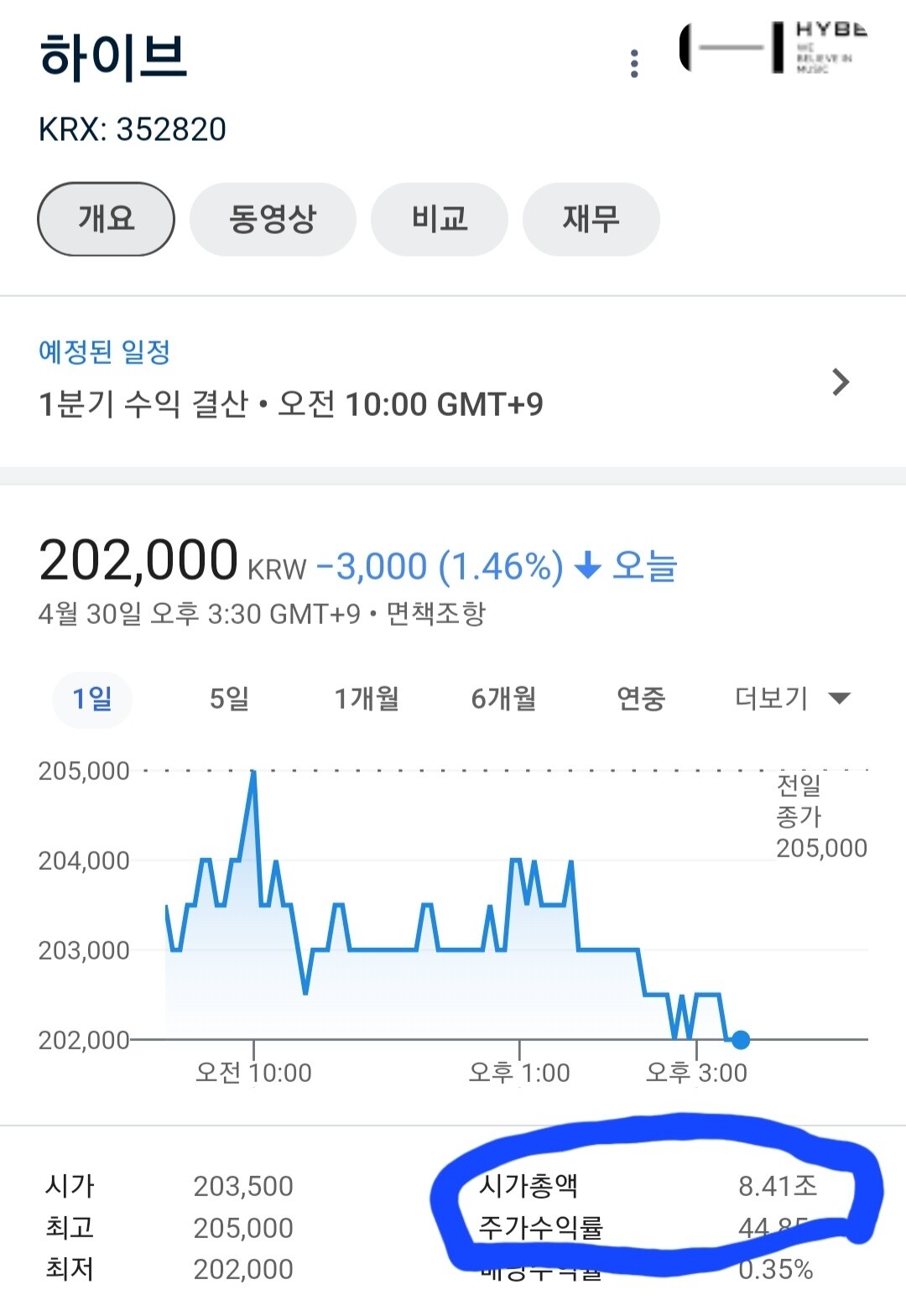Select the 5일 chart range

[228, 698]
